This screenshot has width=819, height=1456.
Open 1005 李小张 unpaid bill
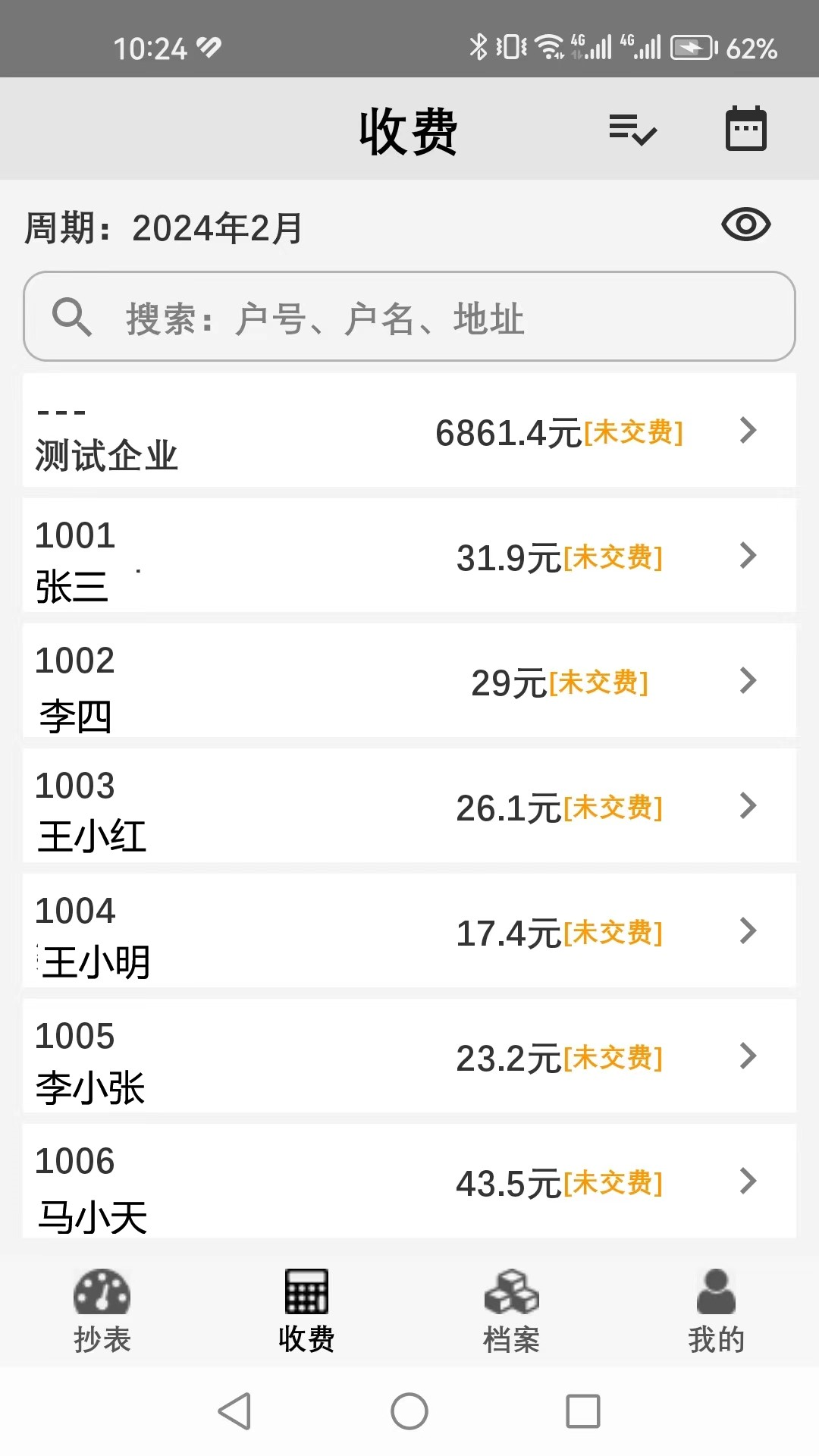point(409,1056)
